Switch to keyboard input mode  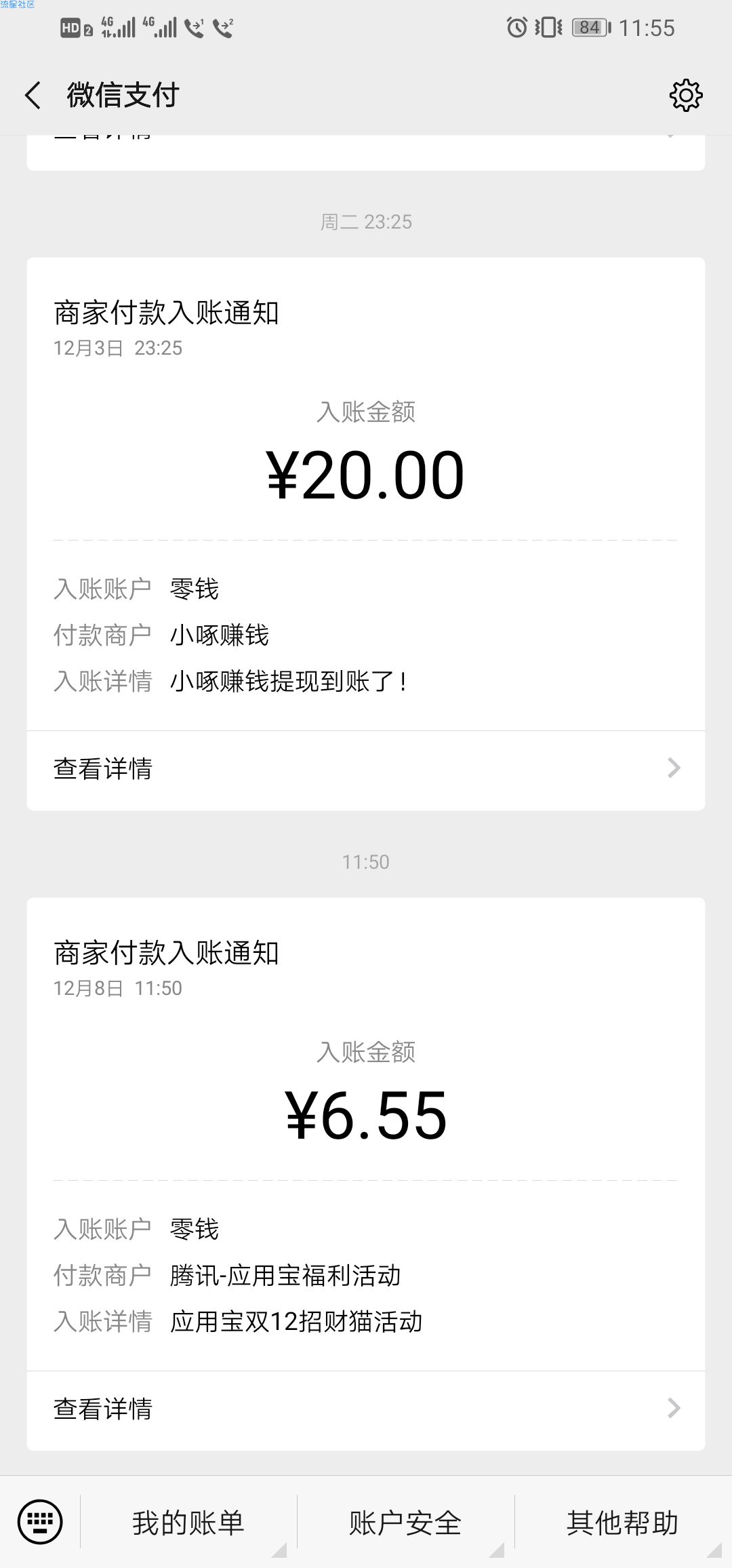pyautogui.click(x=40, y=1521)
